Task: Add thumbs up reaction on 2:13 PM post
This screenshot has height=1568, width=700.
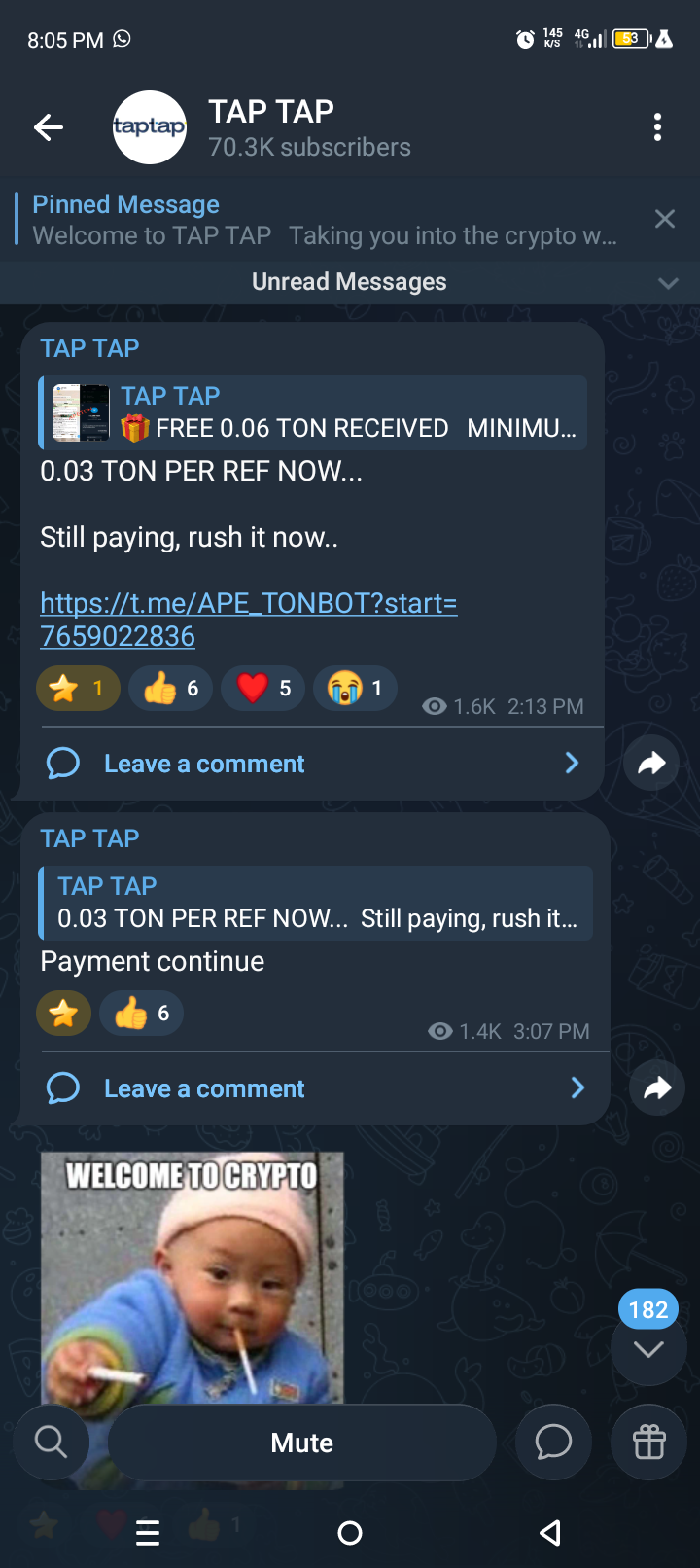Action: coord(171,689)
